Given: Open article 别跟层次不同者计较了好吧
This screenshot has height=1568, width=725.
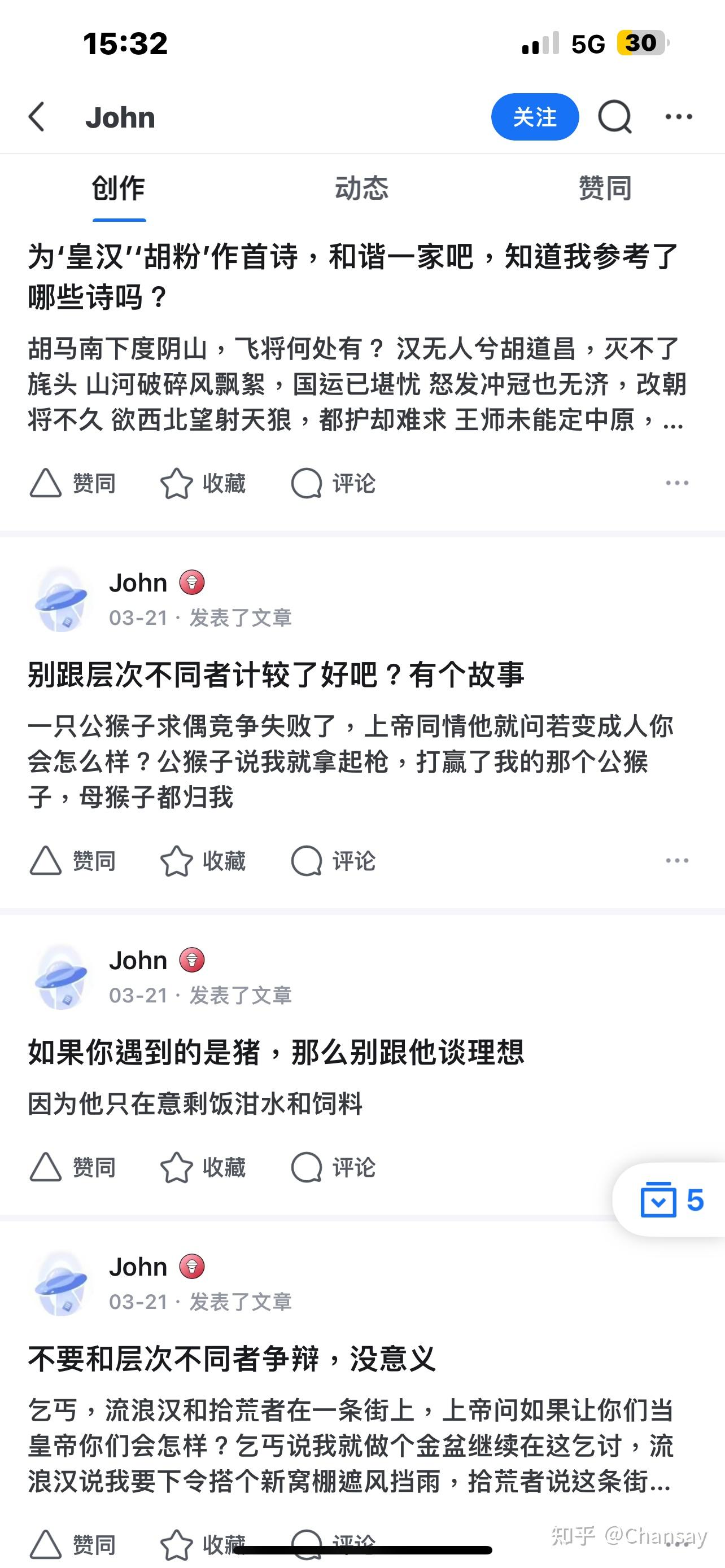Looking at the screenshot, I should click(276, 674).
